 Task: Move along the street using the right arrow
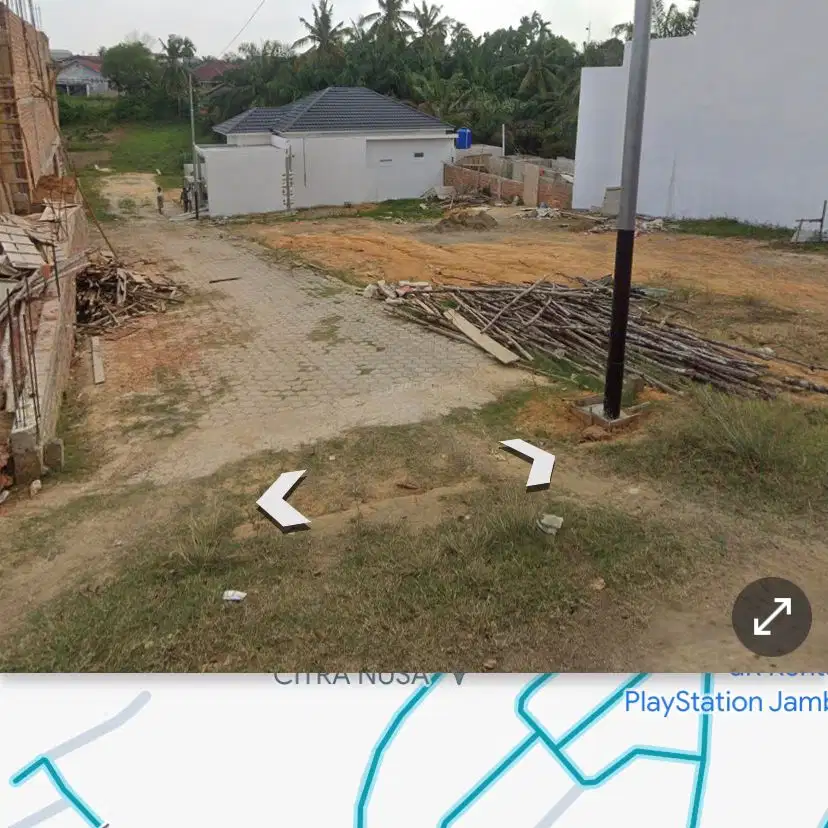[x=531, y=463]
